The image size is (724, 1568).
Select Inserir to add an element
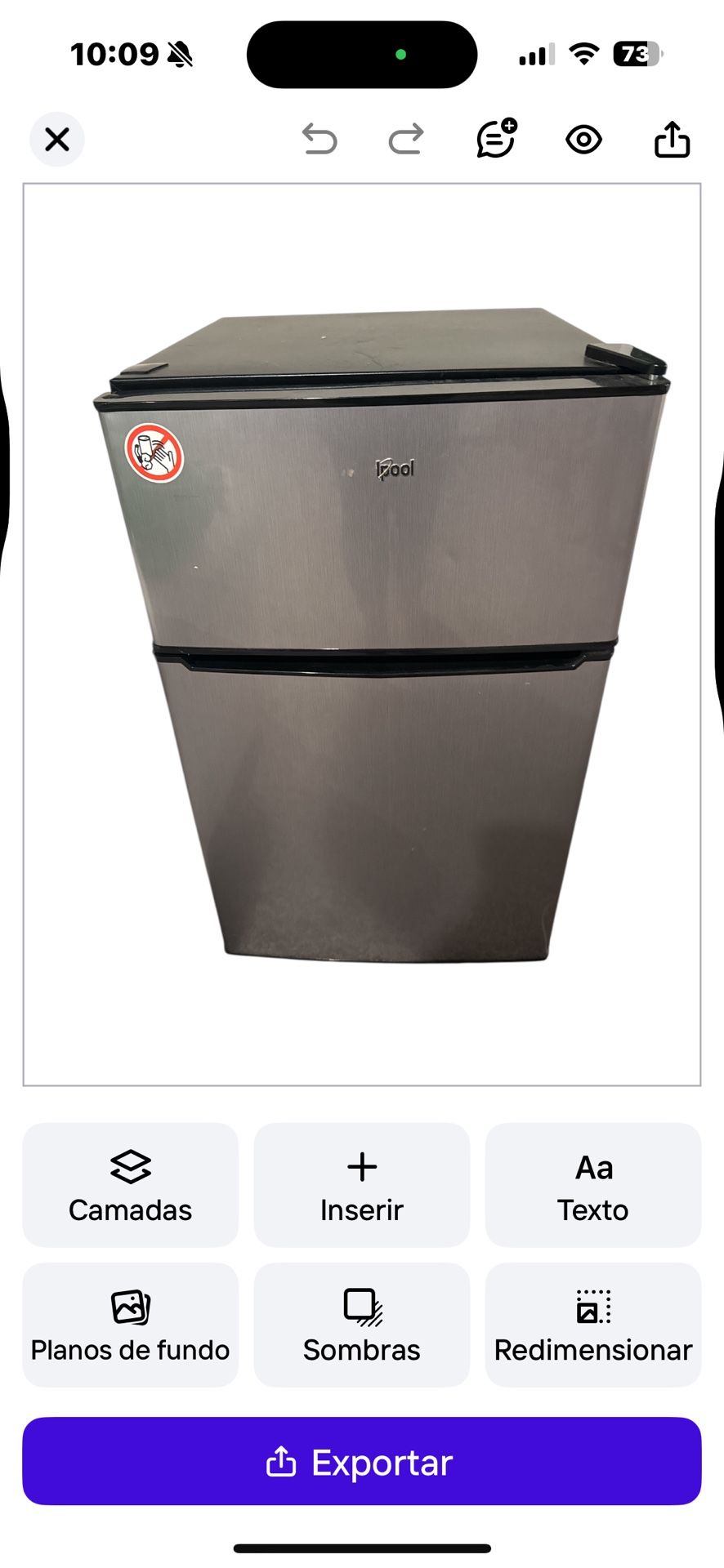click(362, 1184)
